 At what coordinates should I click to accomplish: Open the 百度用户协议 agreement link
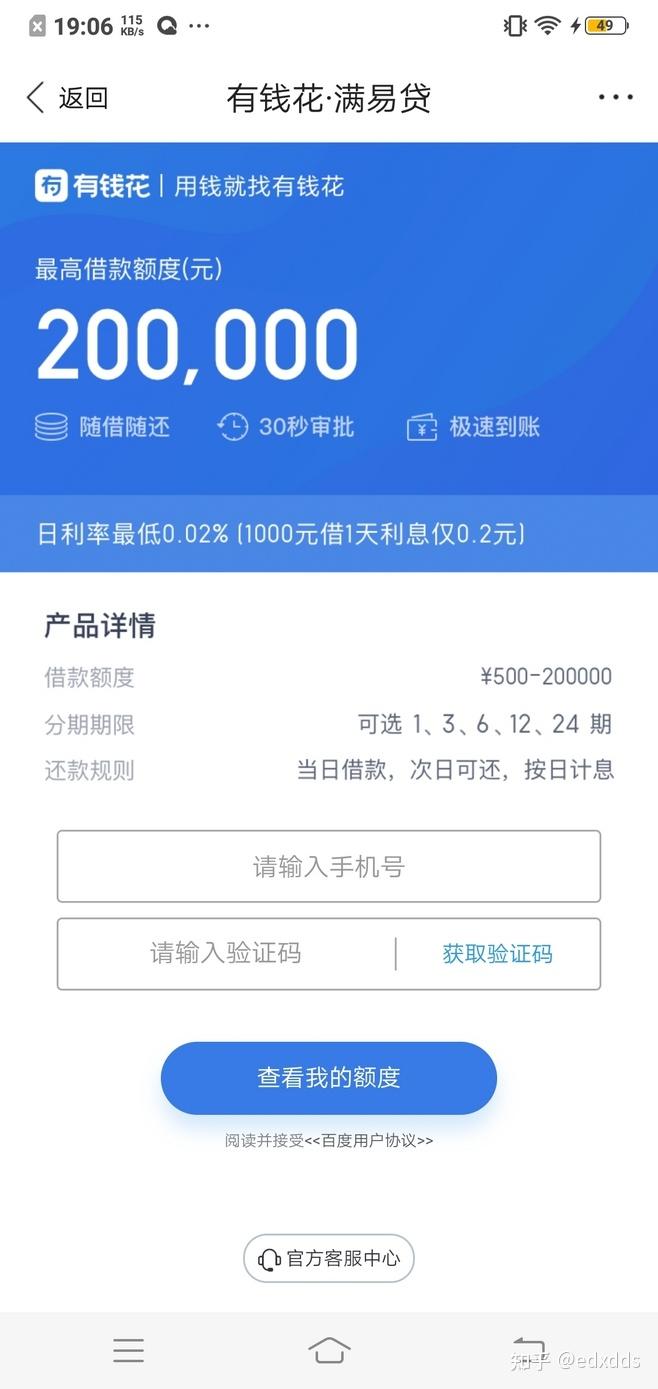[x=369, y=1141]
